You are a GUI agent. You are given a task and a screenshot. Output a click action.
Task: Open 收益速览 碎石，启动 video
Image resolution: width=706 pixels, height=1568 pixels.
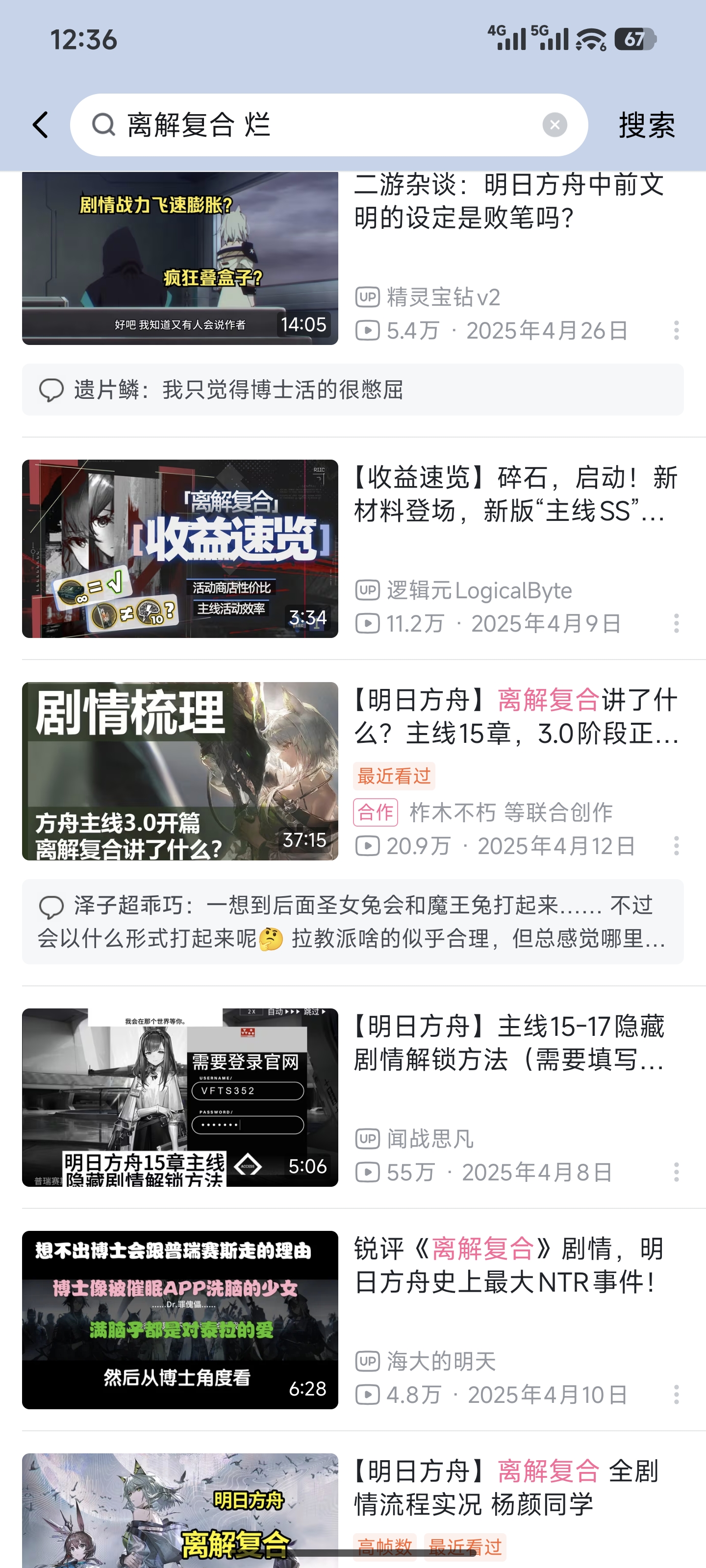(515, 494)
